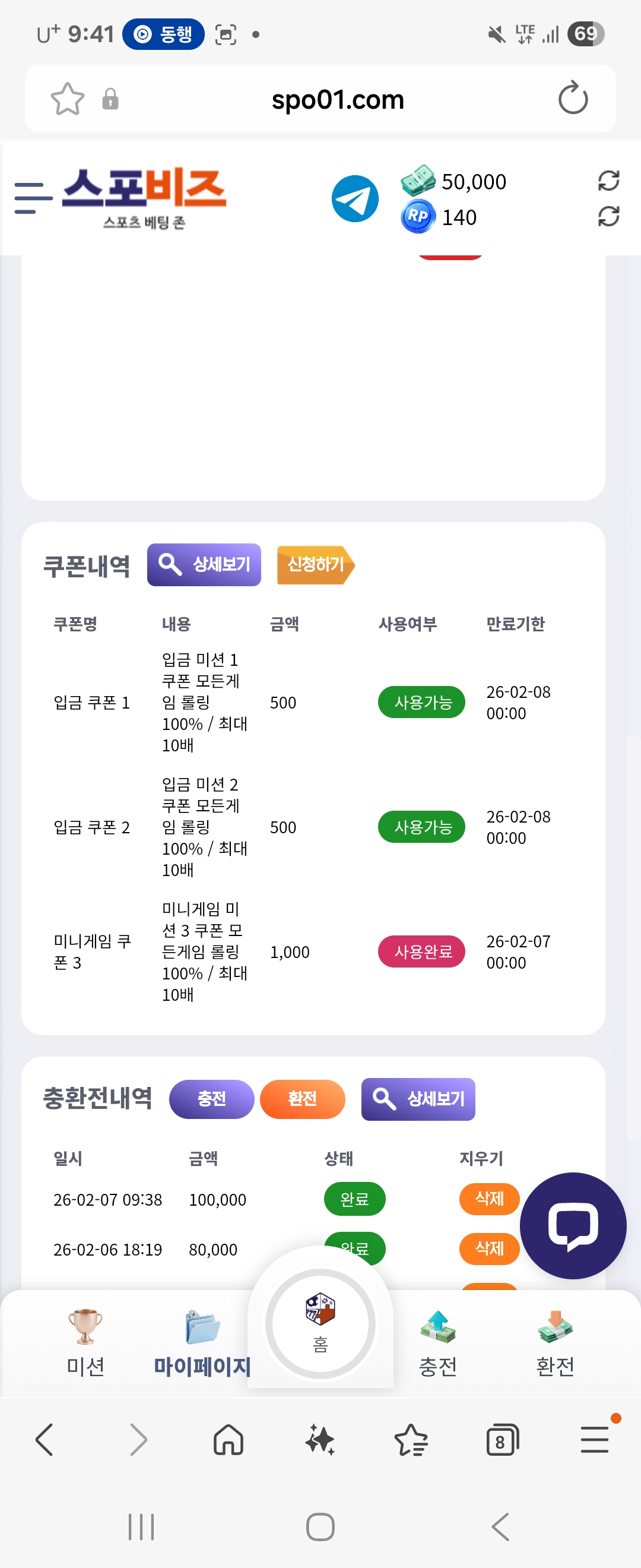
Task: Refresh the 50,000 cash balance
Action: (610, 181)
